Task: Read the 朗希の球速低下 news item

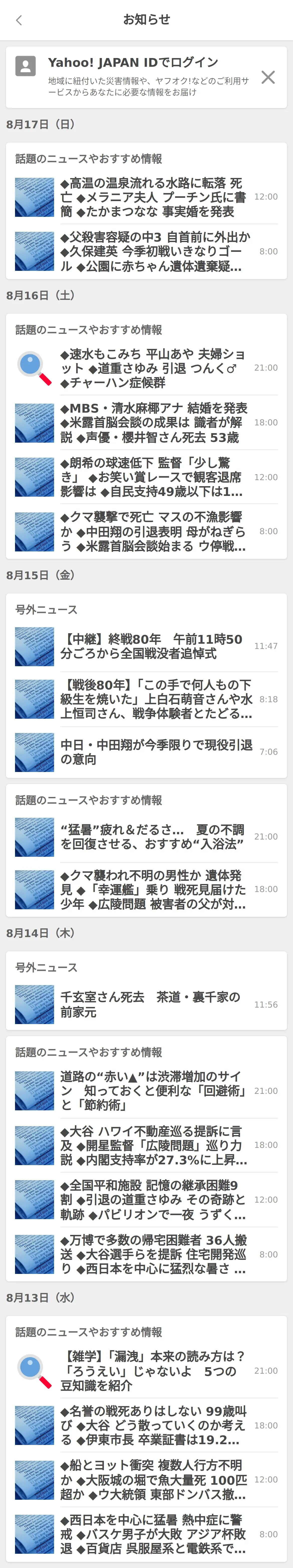Action: (x=152, y=477)
